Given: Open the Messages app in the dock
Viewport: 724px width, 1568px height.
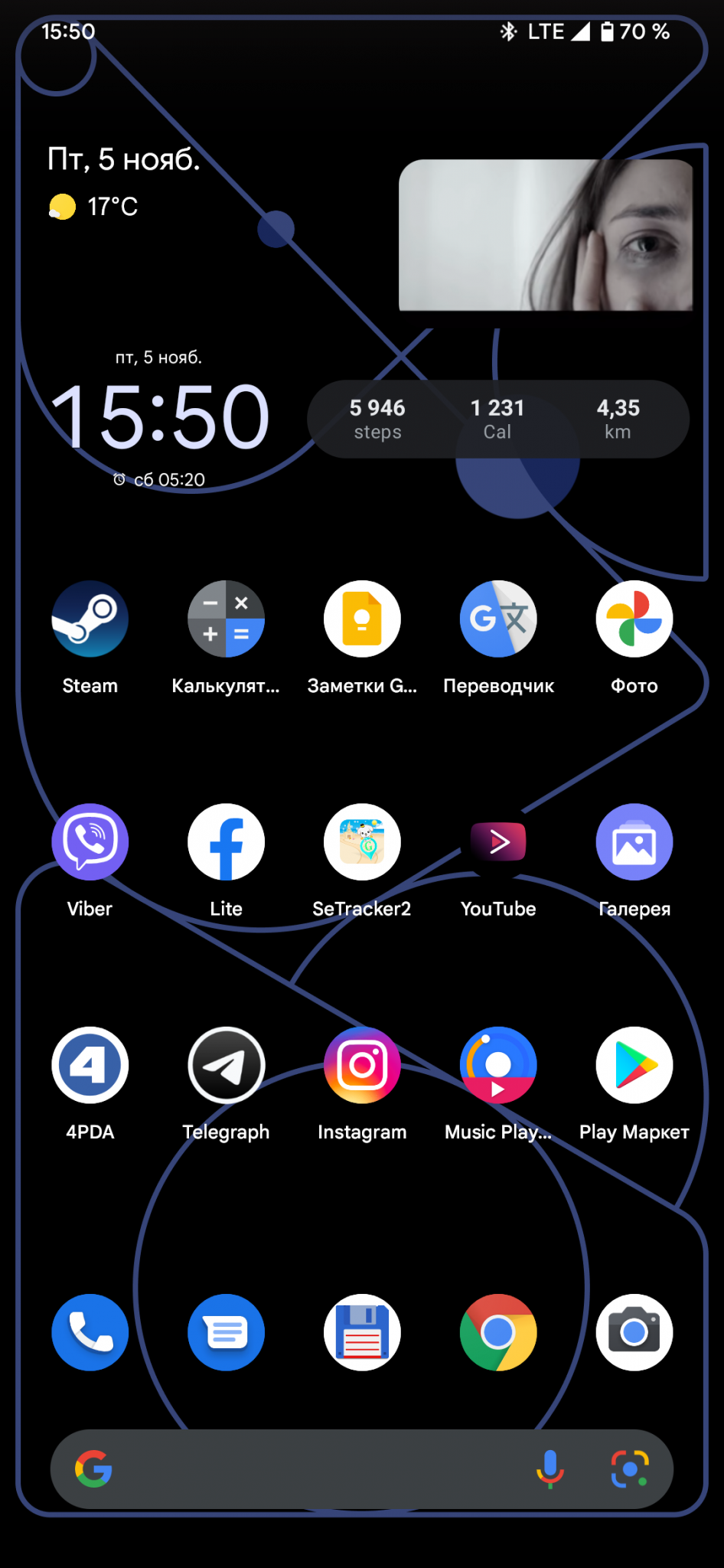Looking at the screenshot, I should pyautogui.click(x=227, y=1332).
